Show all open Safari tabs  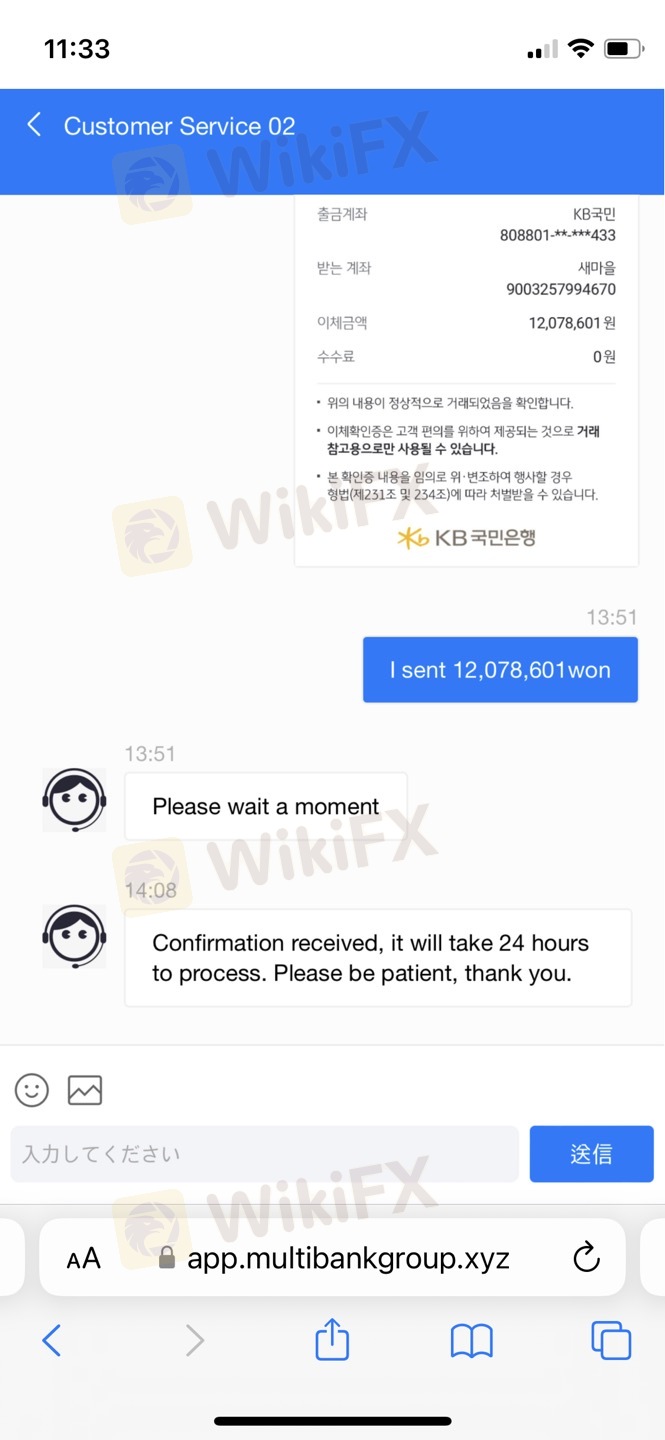coord(610,1340)
